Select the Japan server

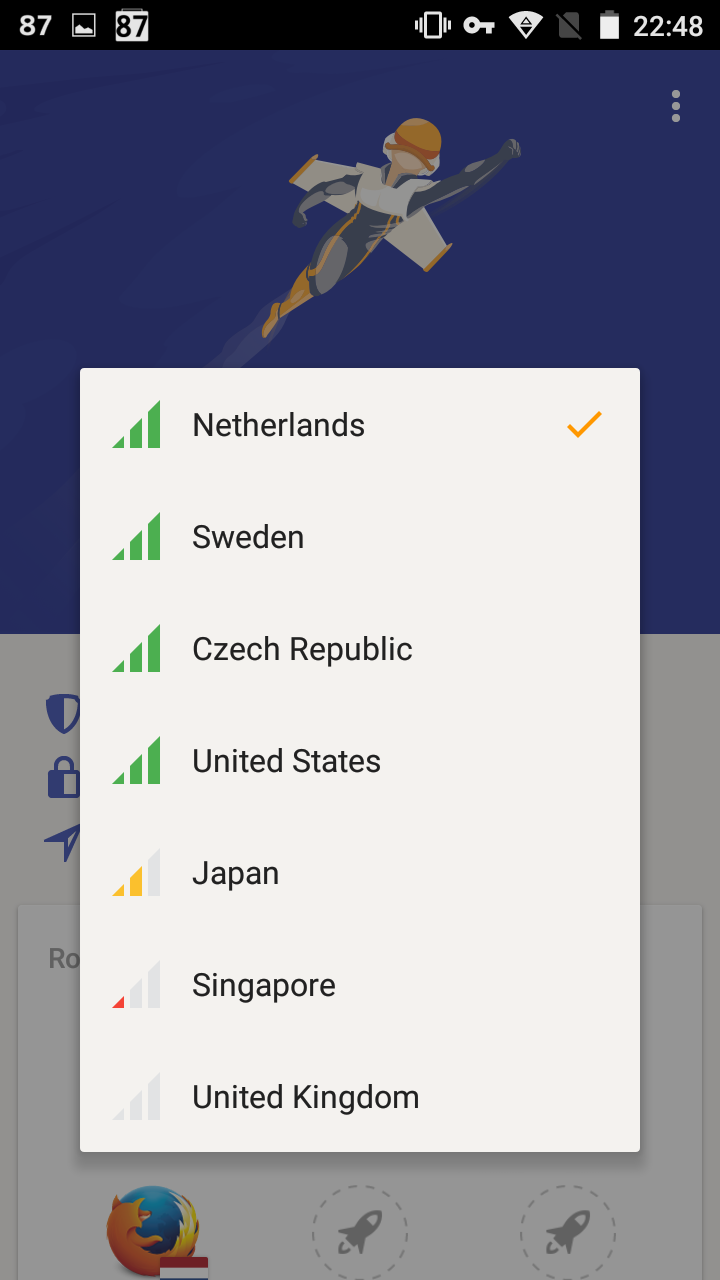[360, 873]
